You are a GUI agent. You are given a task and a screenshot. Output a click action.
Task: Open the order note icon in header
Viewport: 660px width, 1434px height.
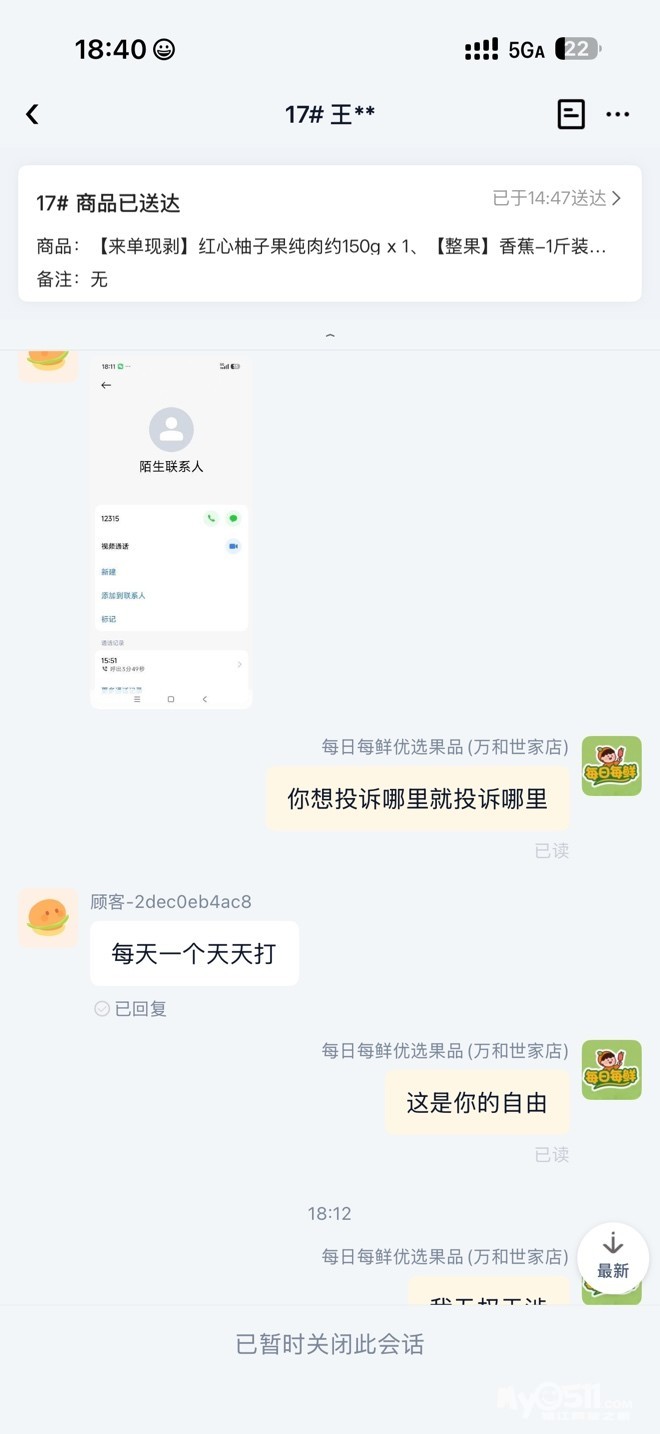(x=570, y=114)
